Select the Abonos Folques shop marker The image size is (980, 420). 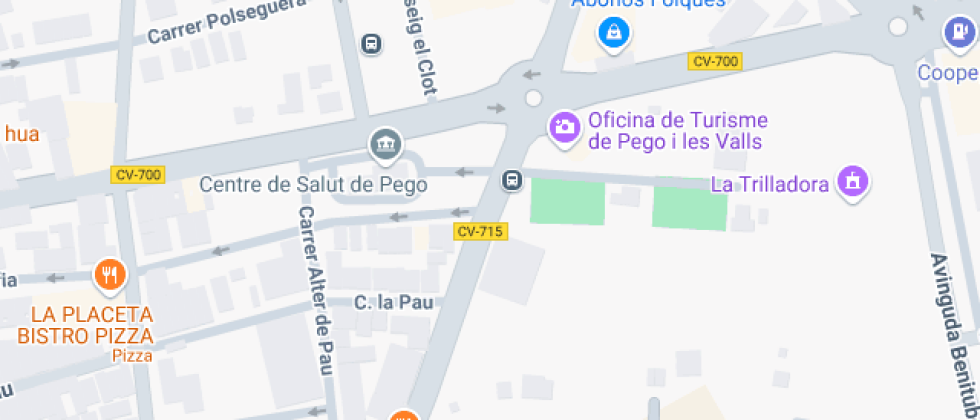pos(612,34)
